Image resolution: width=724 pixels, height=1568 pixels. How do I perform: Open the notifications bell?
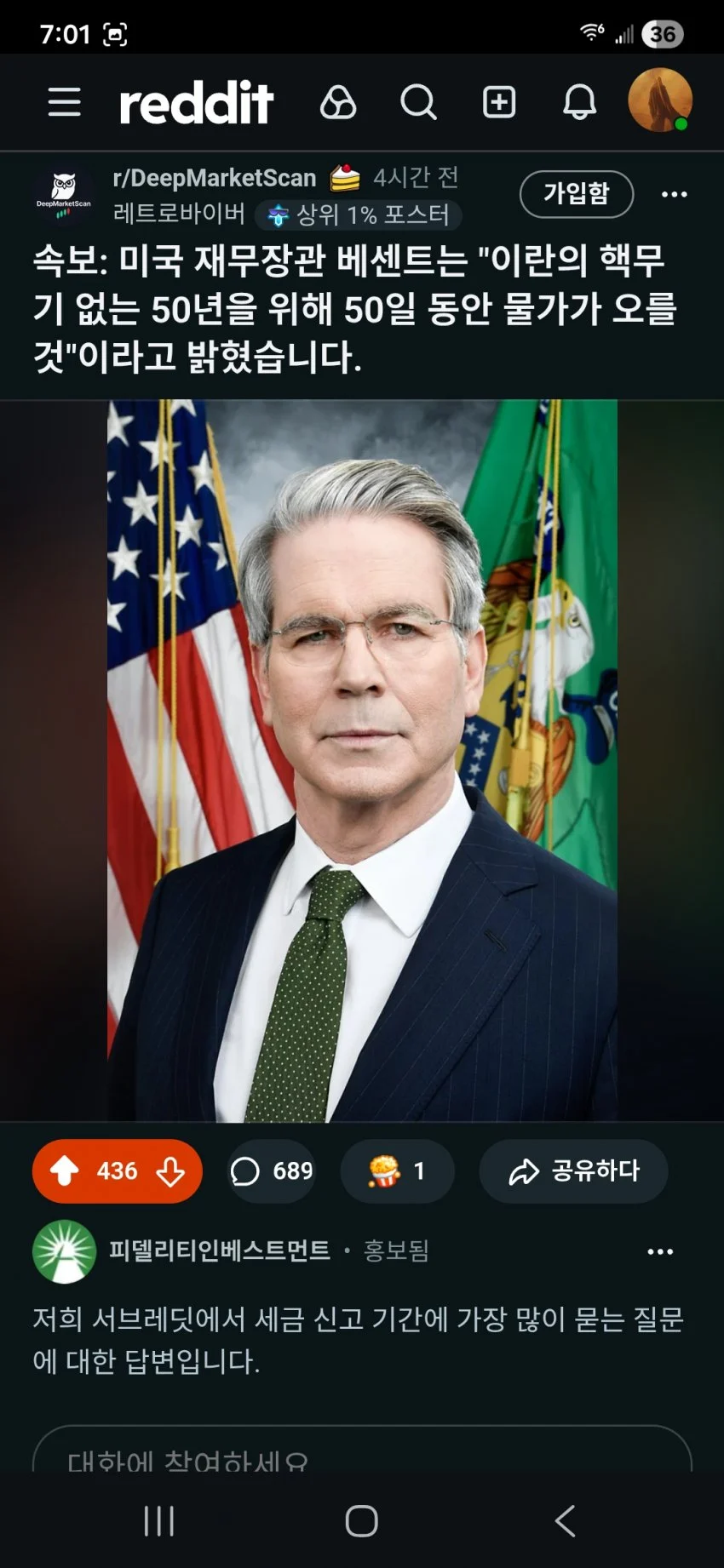click(x=579, y=103)
